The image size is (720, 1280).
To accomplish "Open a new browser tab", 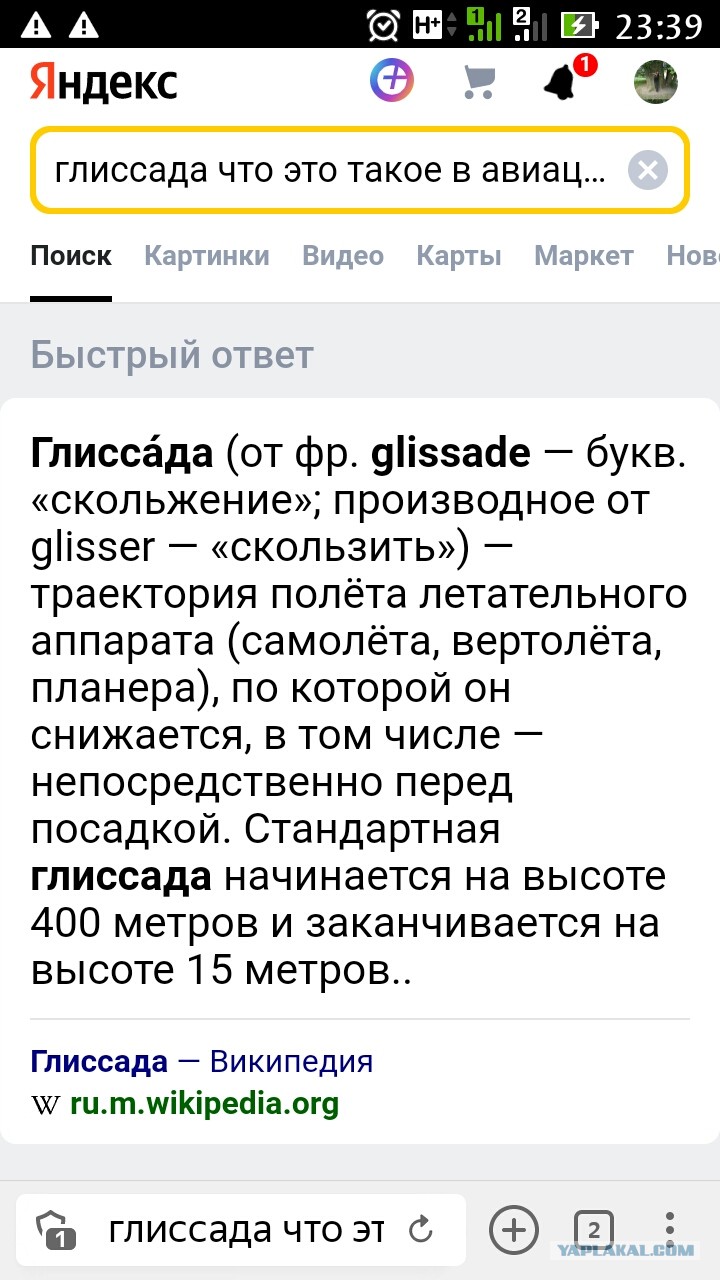I will tap(514, 1229).
